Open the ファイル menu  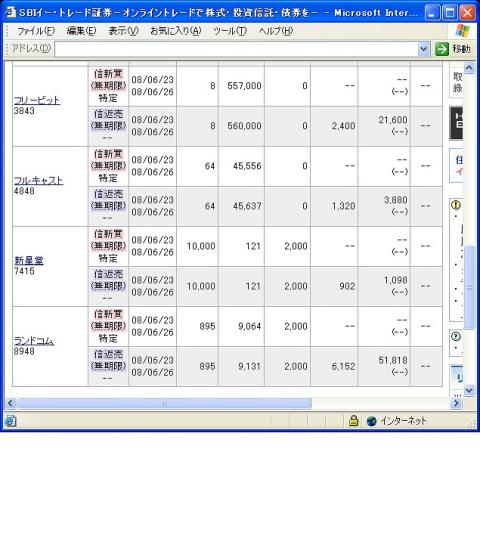click(x=36, y=31)
